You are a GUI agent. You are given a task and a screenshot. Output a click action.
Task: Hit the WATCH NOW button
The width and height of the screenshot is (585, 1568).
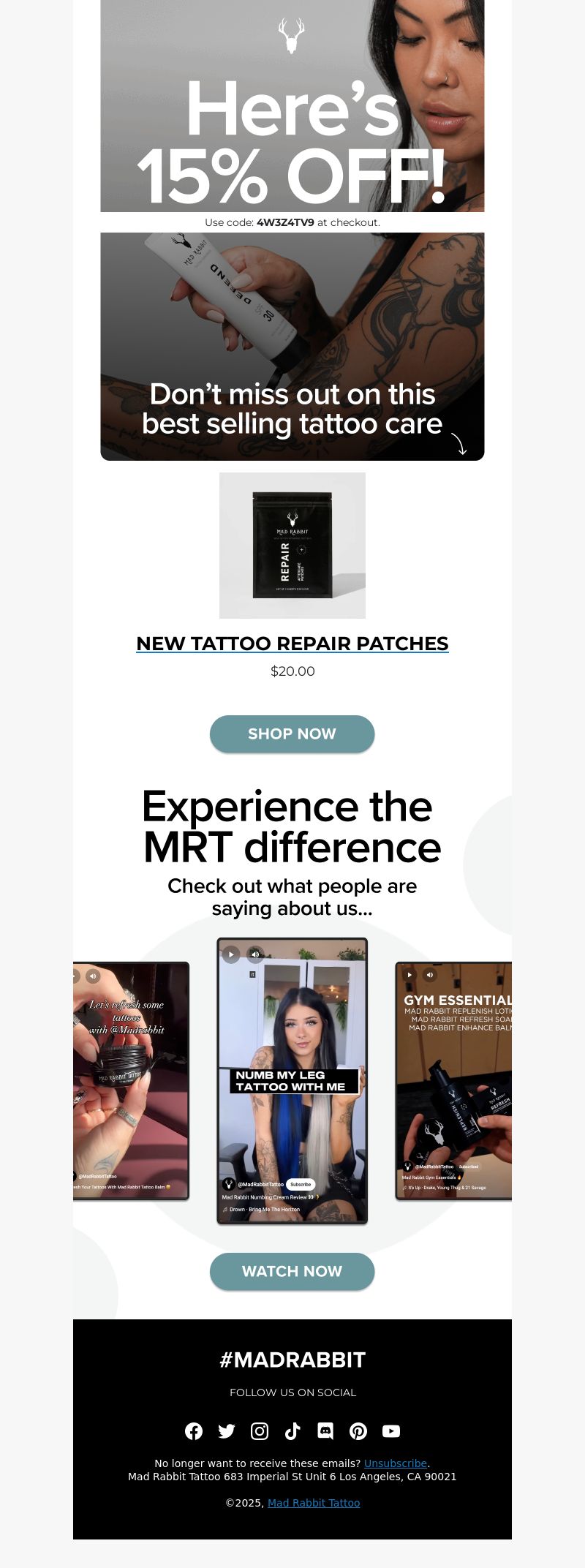coord(292,1271)
